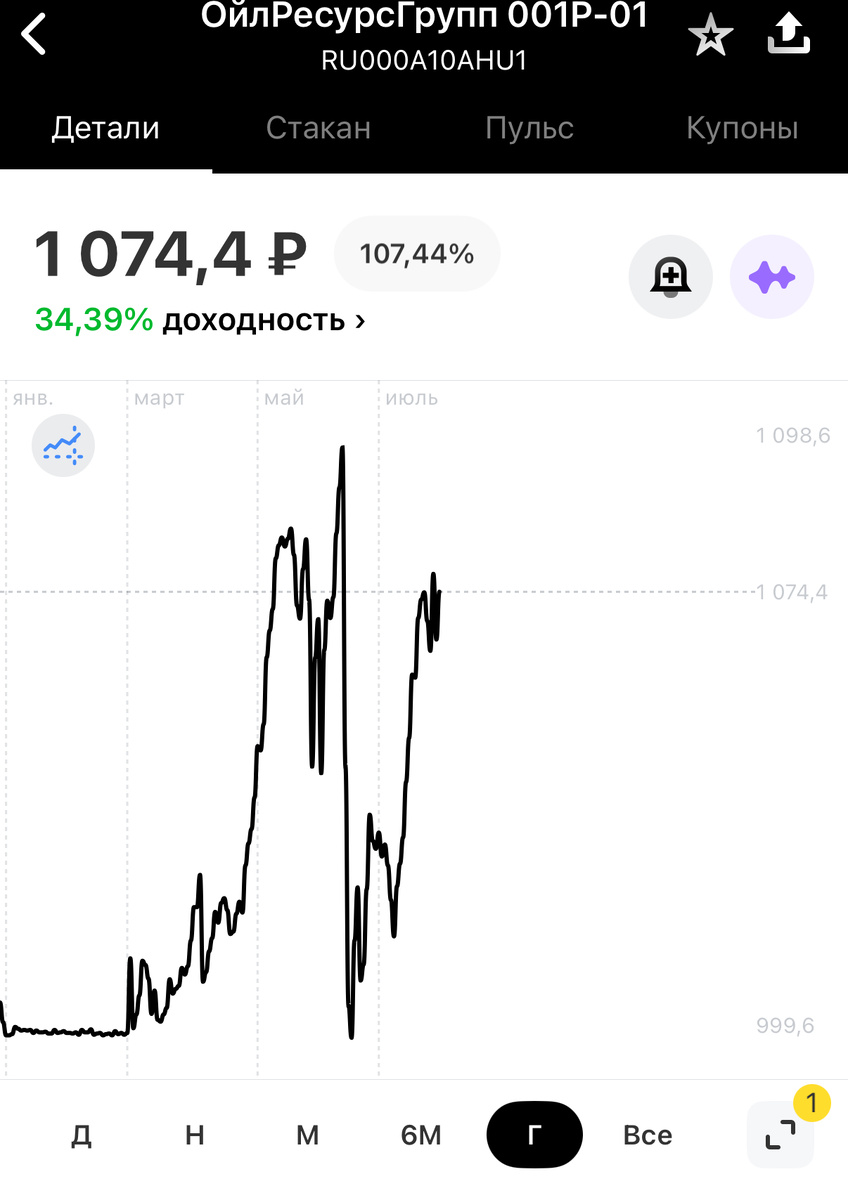This screenshot has height=1200, width=848.
Task: Switch to the Стакан tab
Action: click(x=318, y=128)
